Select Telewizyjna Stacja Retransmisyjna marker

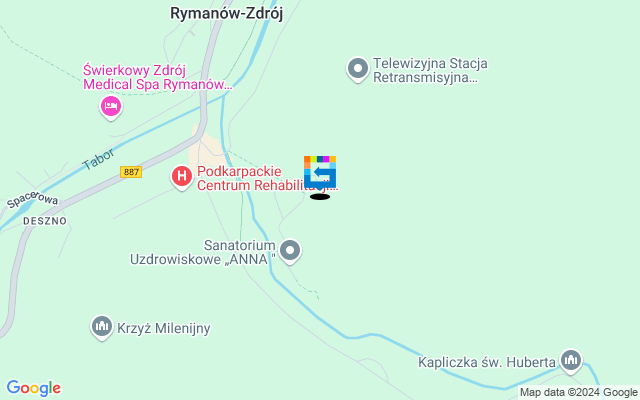tap(358, 69)
